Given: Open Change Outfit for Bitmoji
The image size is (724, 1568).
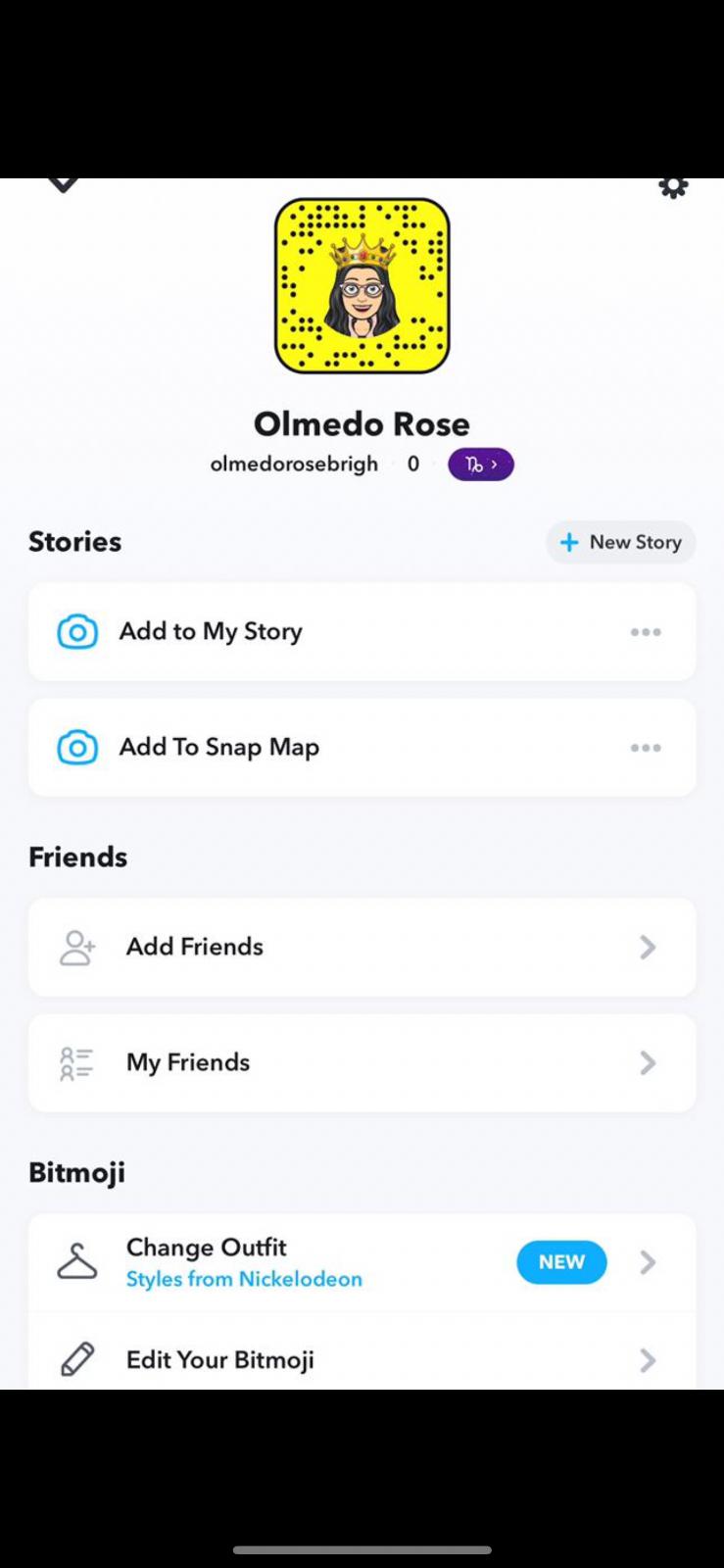Looking at the screenshot, I should (294, 1262).
